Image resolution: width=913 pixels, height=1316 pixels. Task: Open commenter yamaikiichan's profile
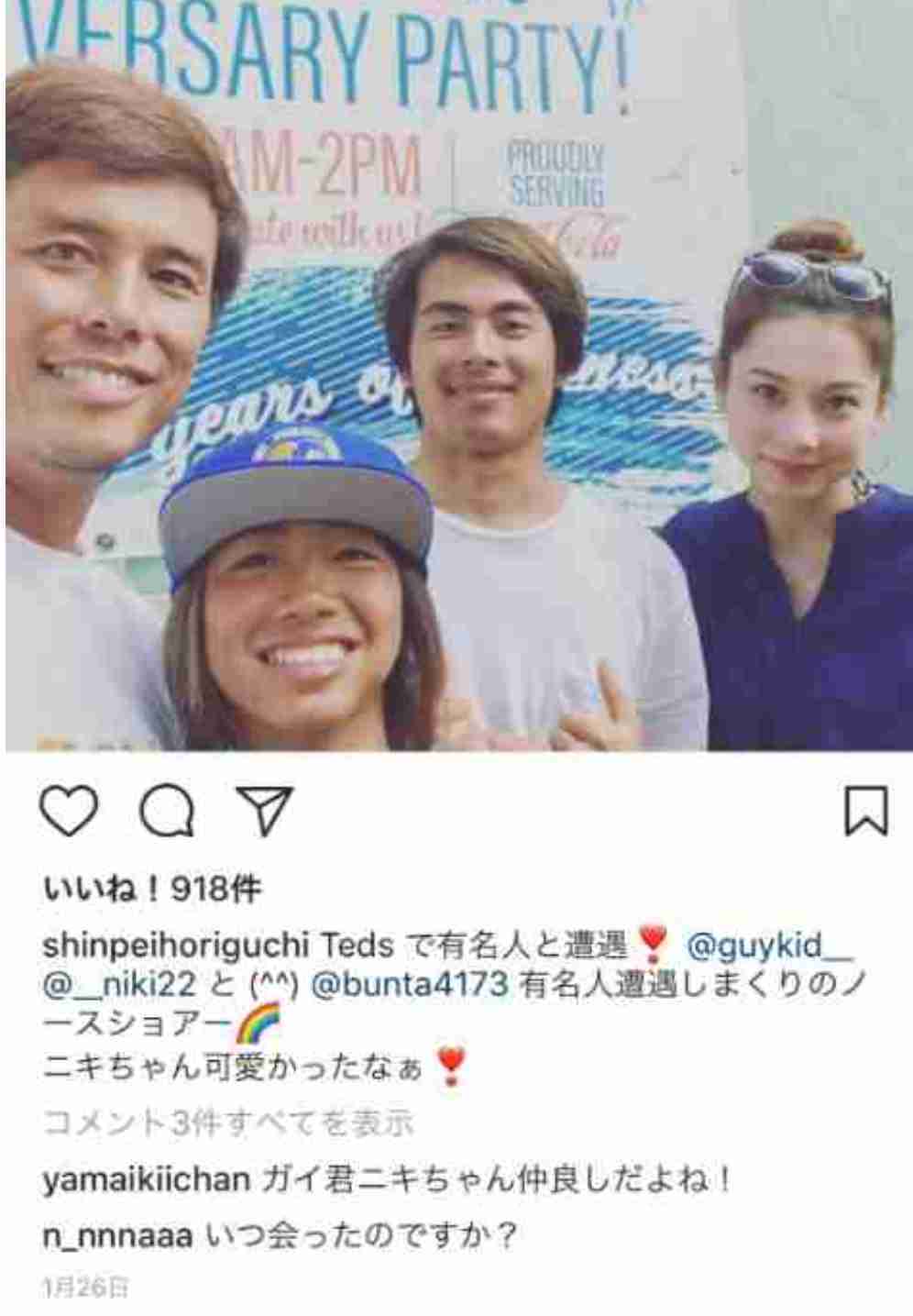(145, 1179)
